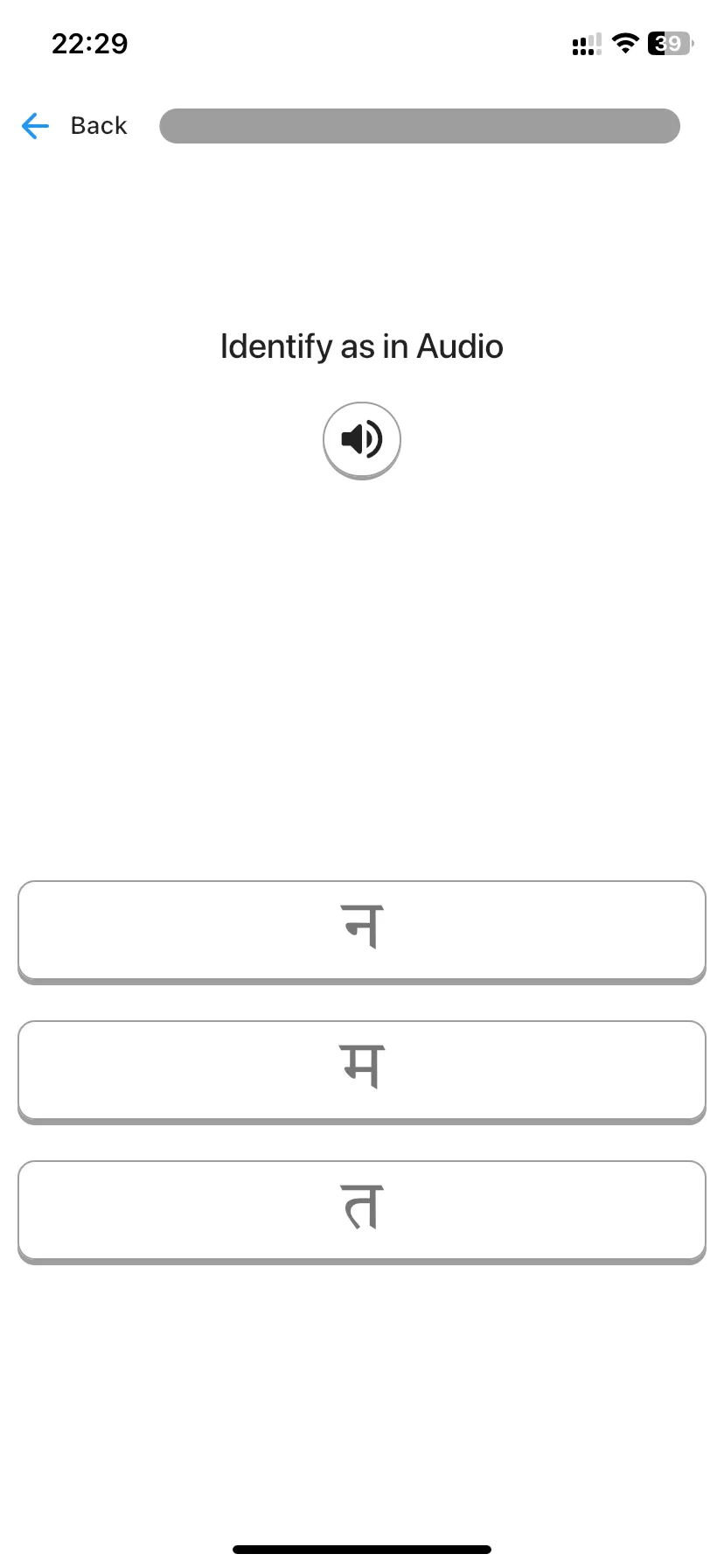Tap the time display in the status bar
The height and width of the screenshot is (1568, 724).
pos(88,44)
